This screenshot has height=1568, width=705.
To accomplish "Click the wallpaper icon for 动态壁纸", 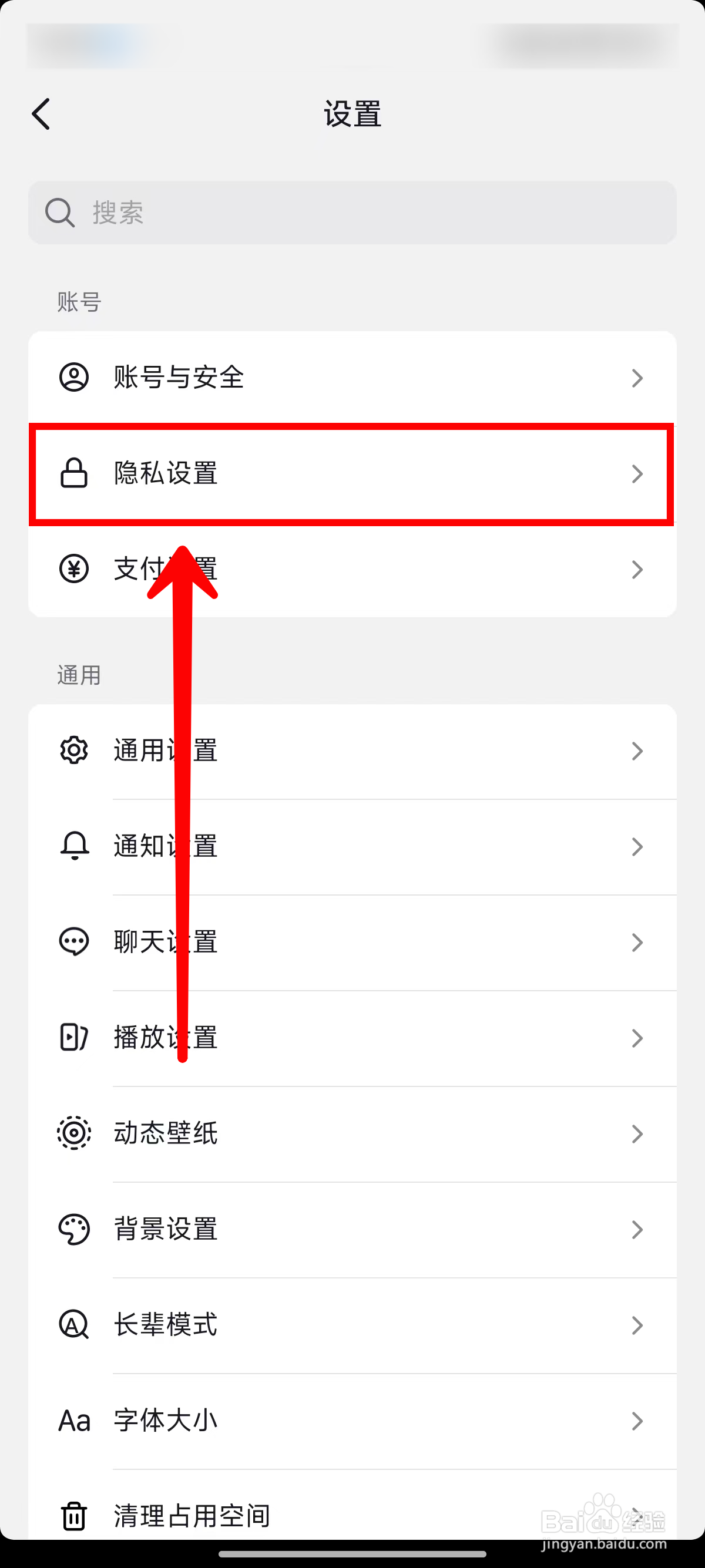I will [73, 1133].
